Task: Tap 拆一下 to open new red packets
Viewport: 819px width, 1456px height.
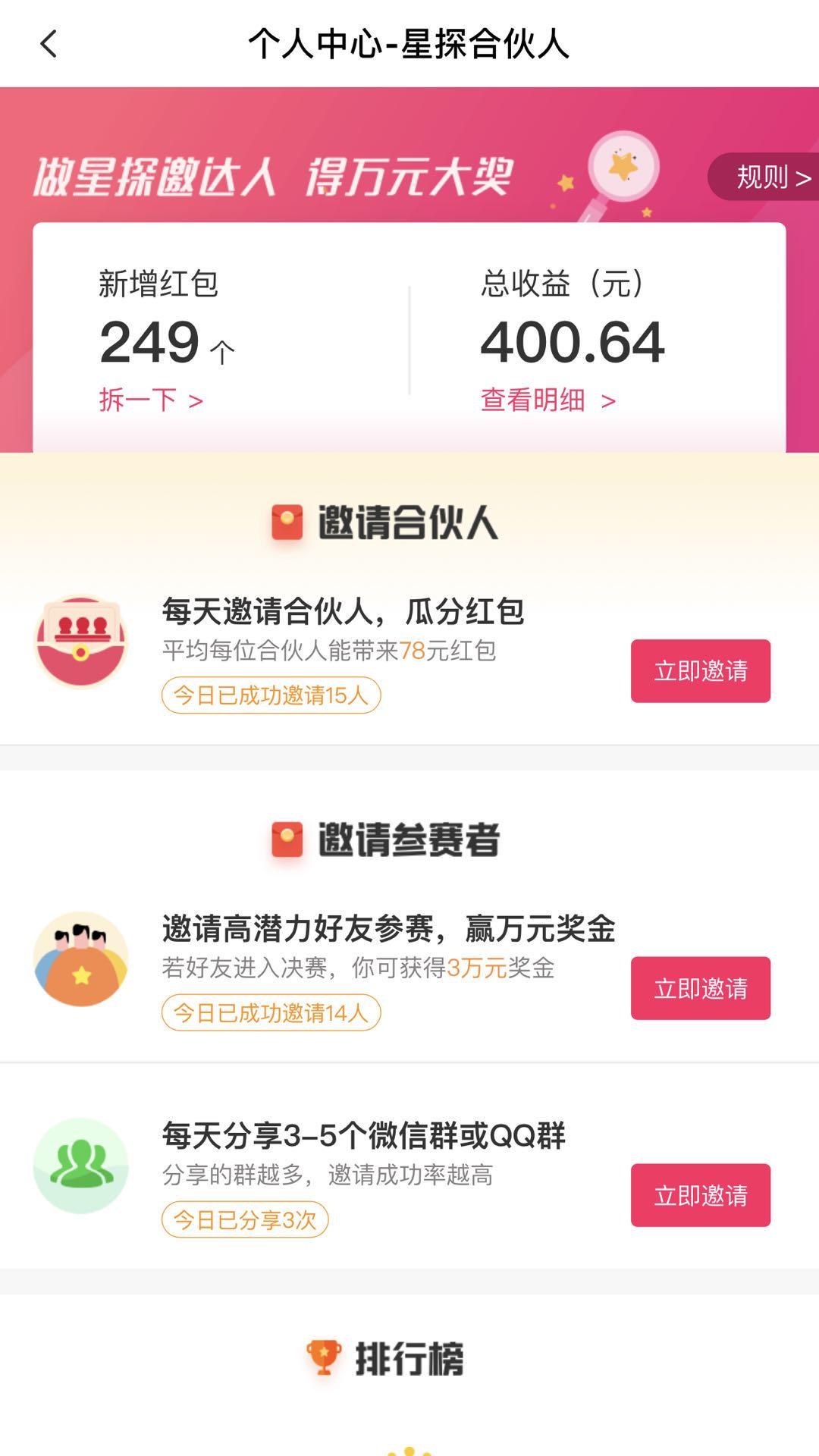Action: coord(151,400)
